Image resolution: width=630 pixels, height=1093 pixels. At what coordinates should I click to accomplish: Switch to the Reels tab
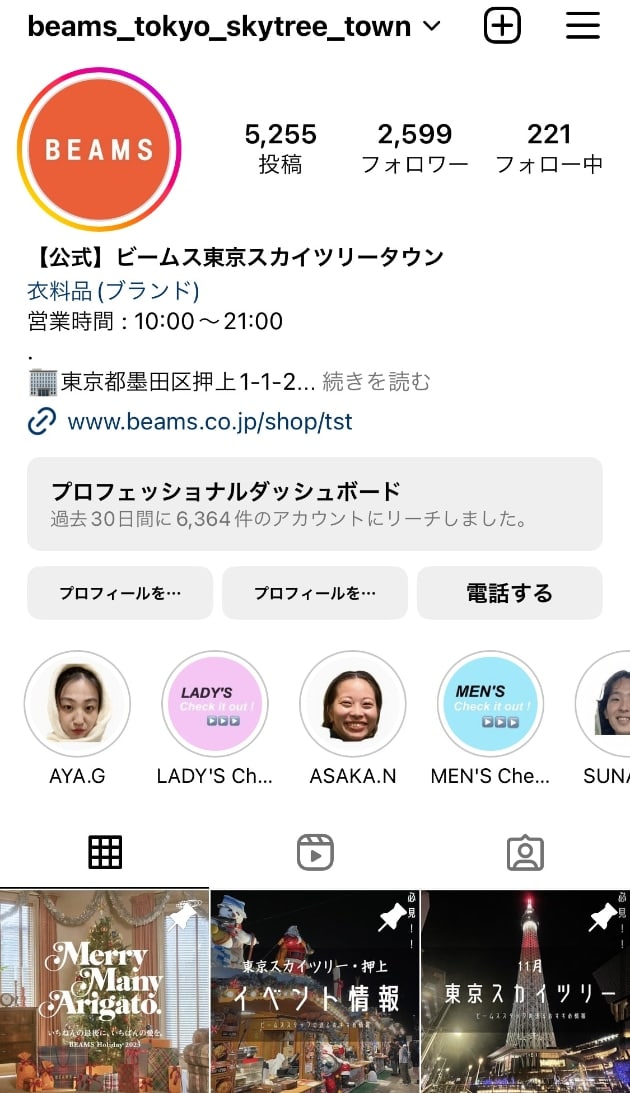(x=315, y=852)
